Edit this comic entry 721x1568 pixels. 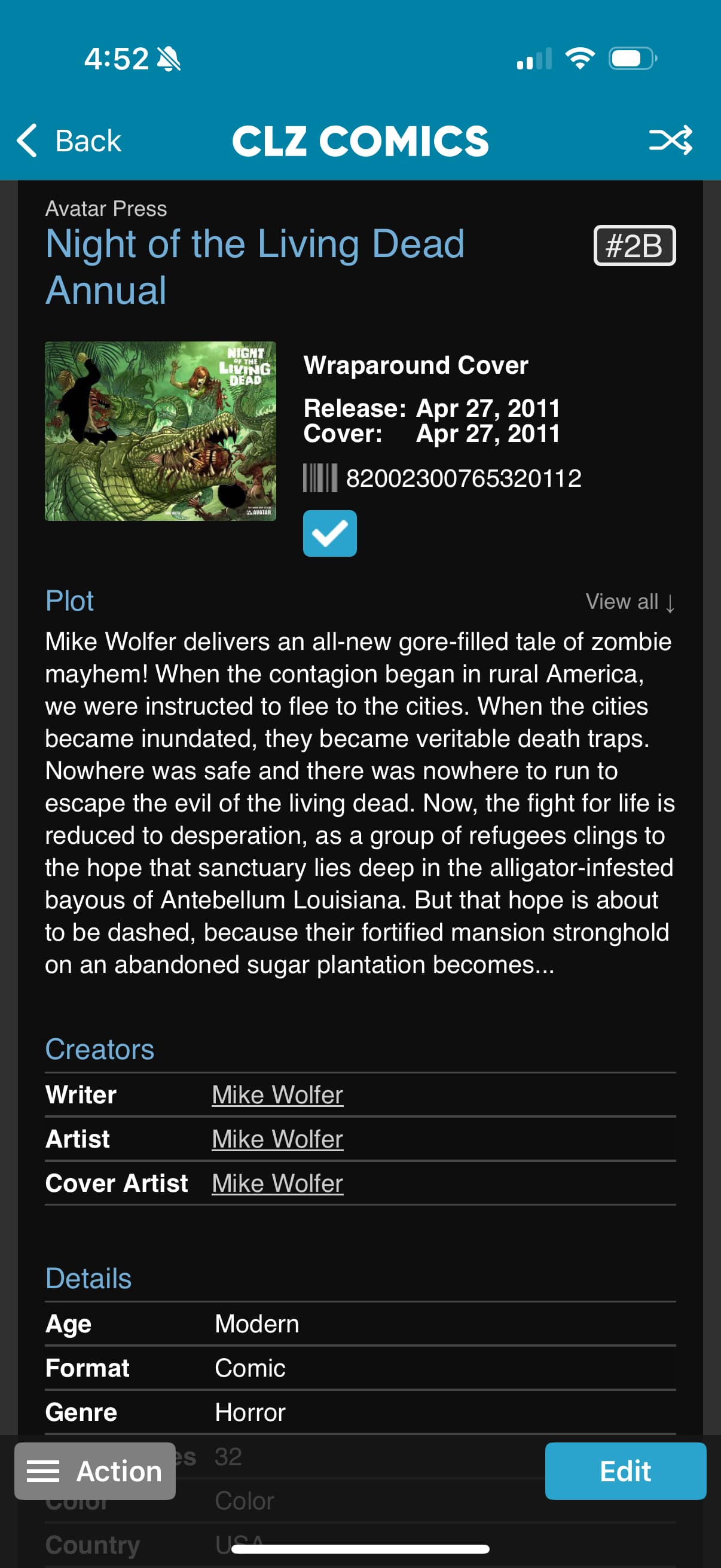coord(625,1471)
